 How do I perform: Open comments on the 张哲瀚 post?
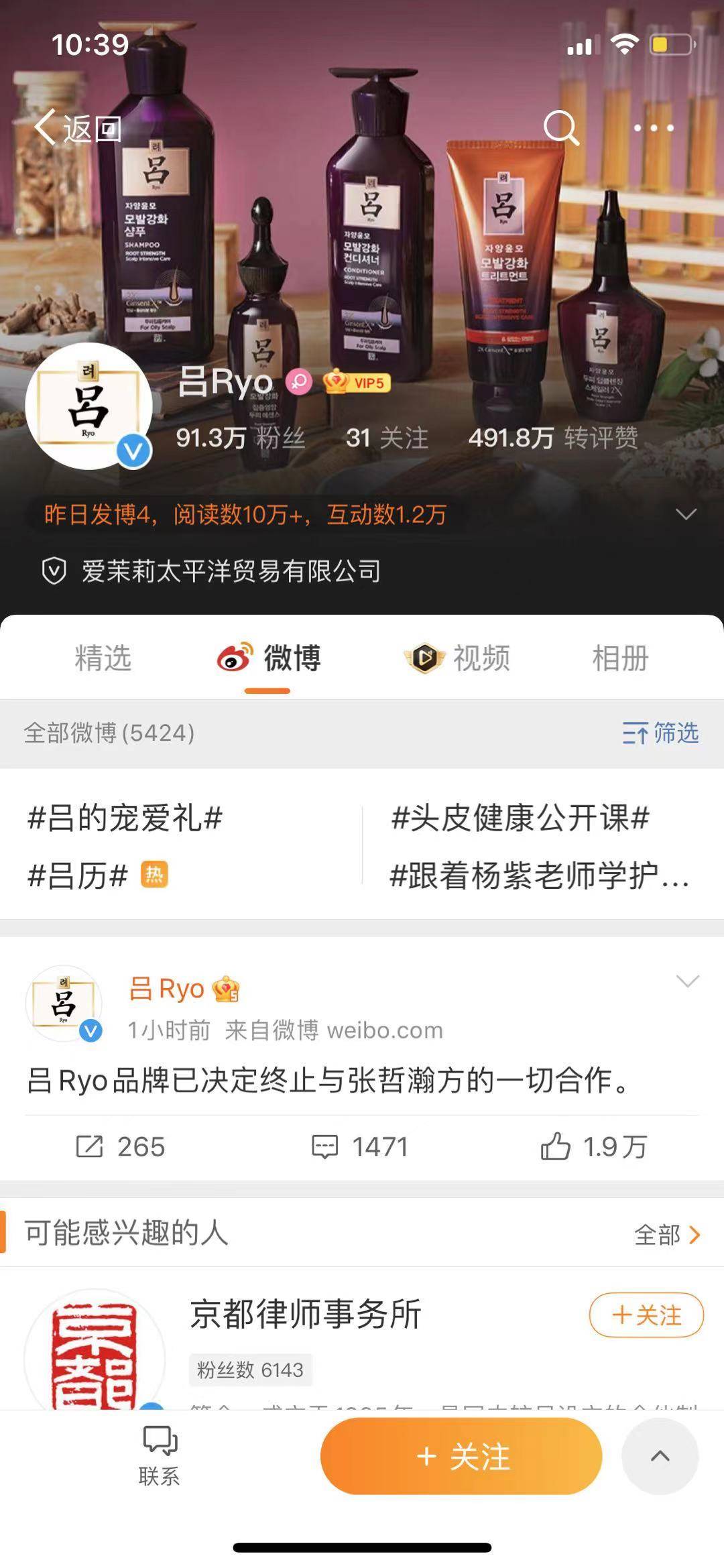(360, 1146)
